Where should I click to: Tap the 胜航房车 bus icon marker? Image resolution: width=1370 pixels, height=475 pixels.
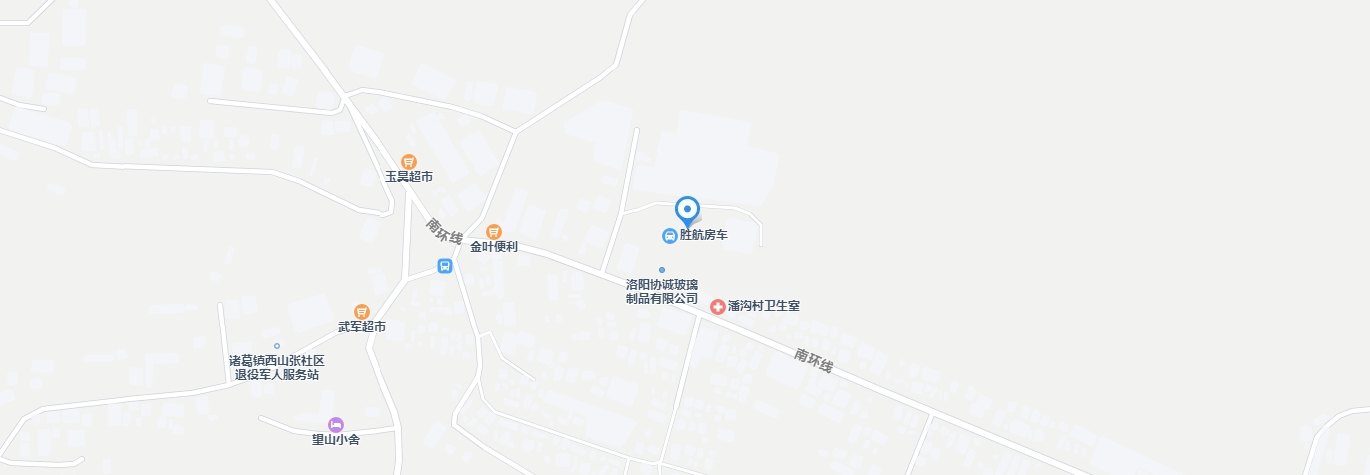[x=669, y=236]
